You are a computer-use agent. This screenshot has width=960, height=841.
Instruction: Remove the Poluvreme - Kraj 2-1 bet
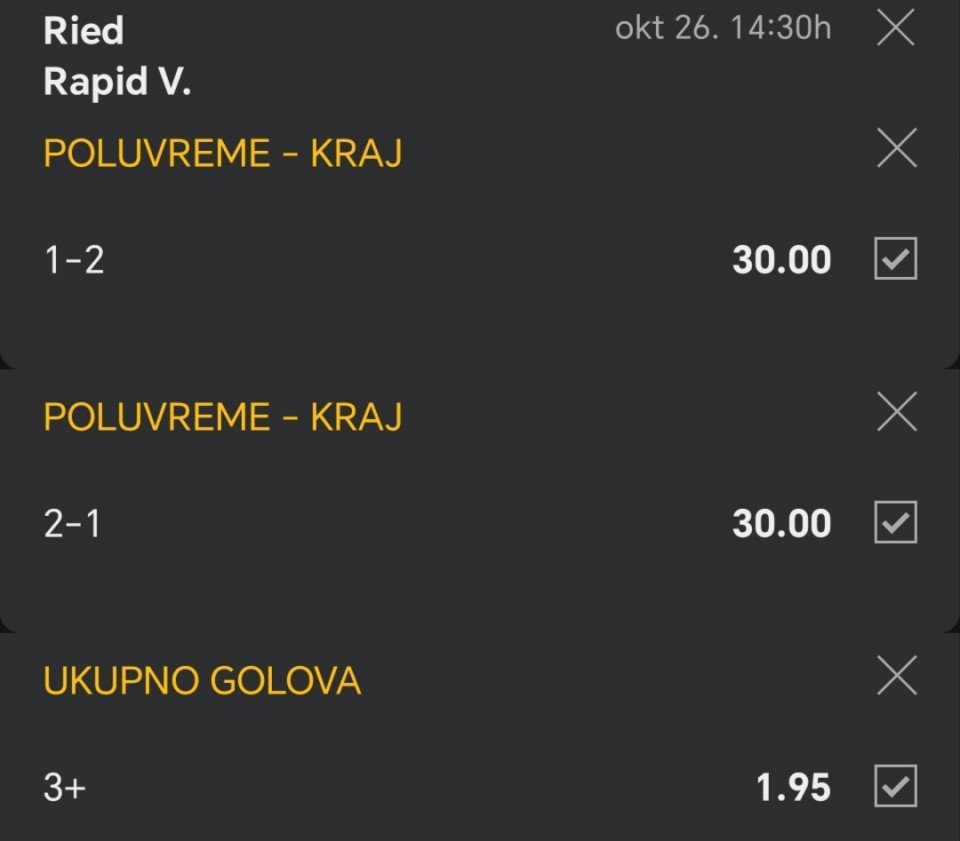point(895,412)
